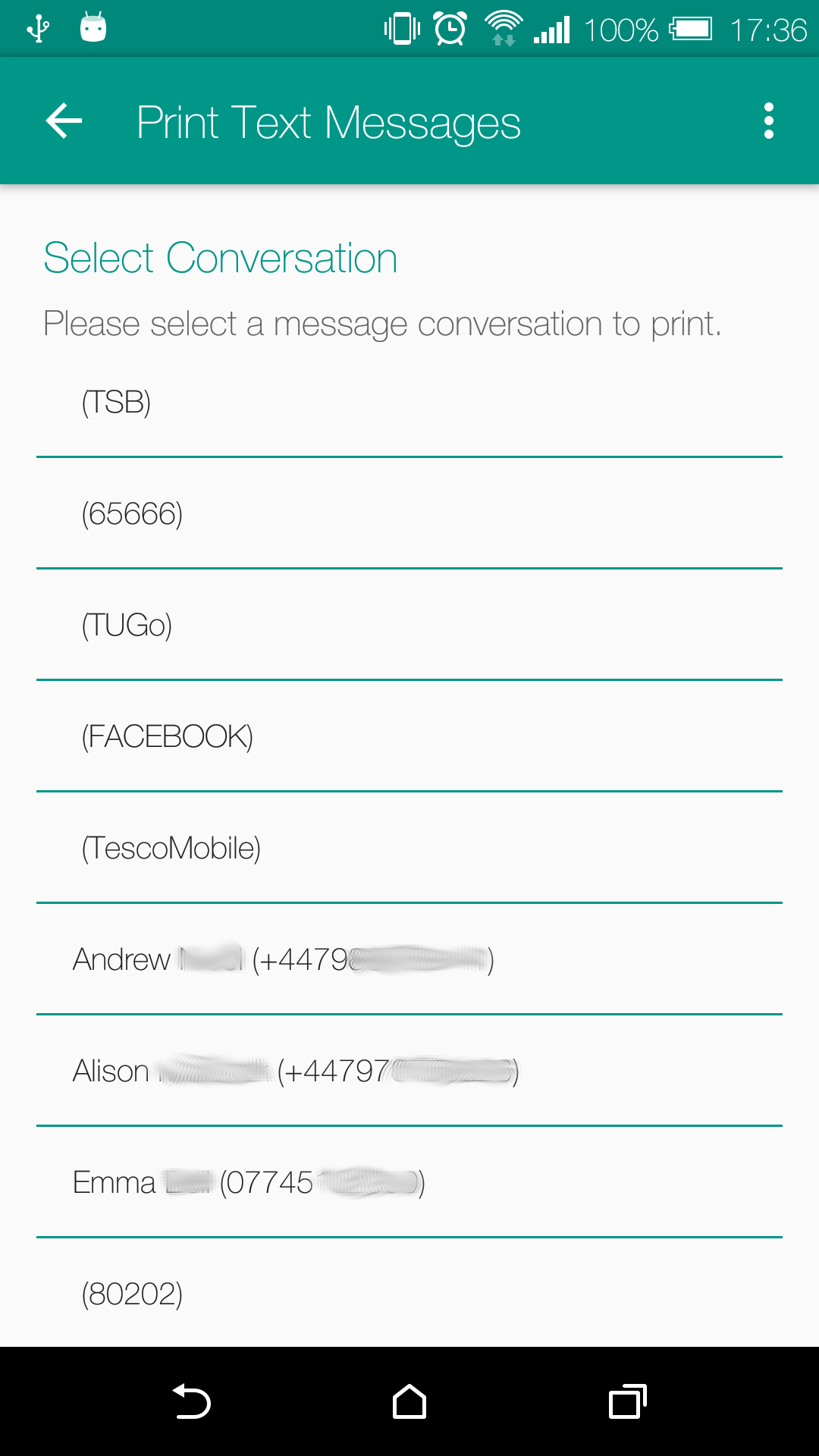This screenshot has height=1456, width=819.
Task: Open the overflow menu
Action: pos(768,121)
